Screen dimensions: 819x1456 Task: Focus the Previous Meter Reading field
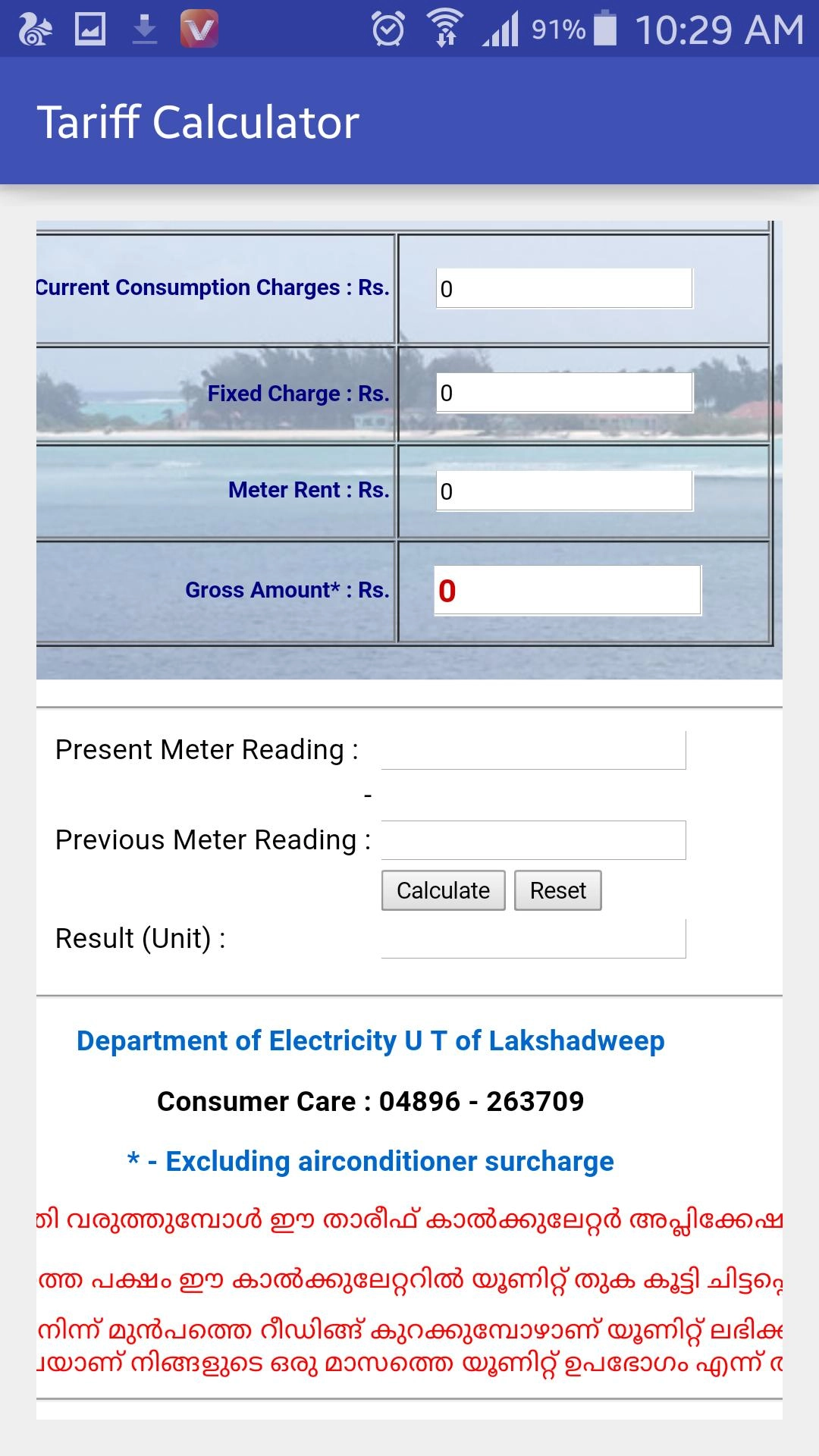[x=533, y=840]
